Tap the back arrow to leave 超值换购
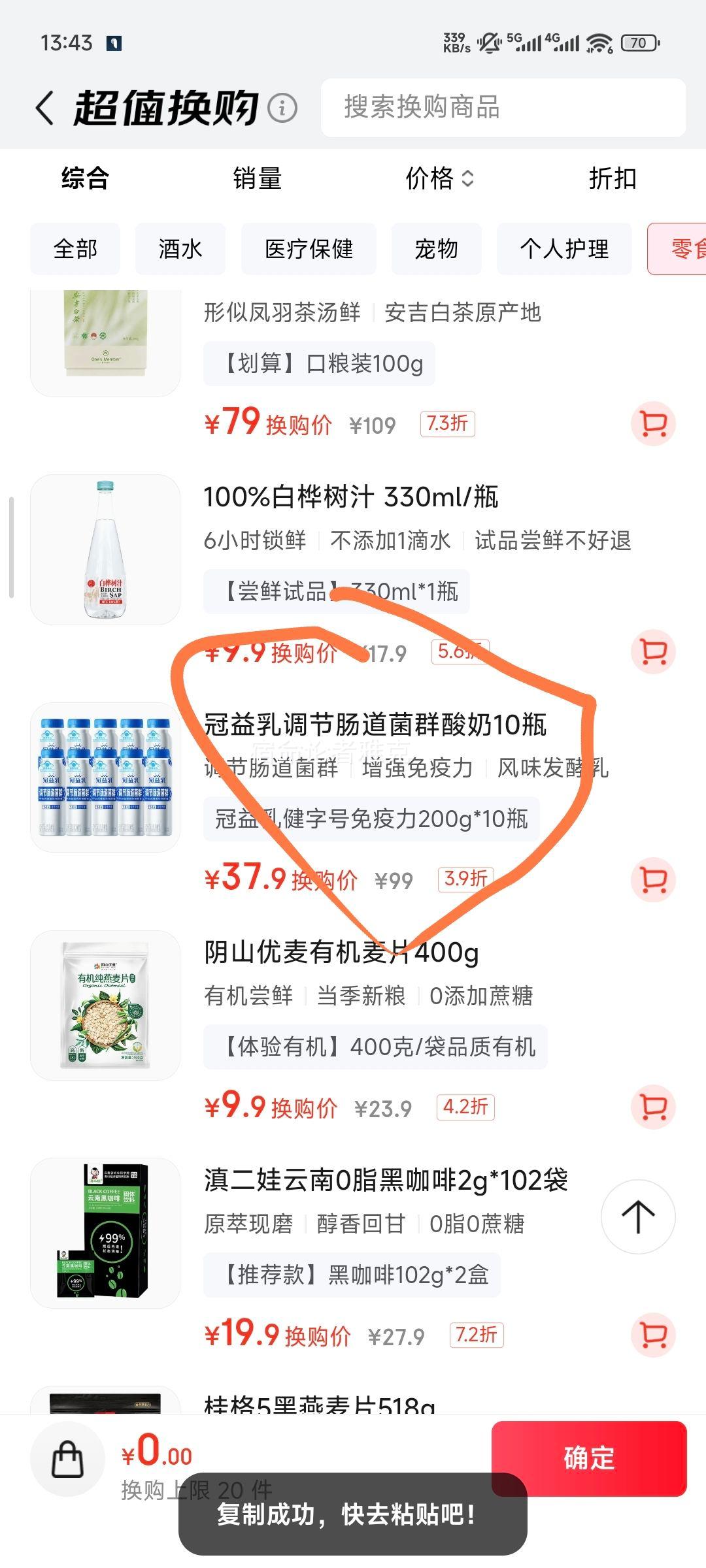This screenshot has width=706, height=1568. pyautogui.click(x=43, y=106)
